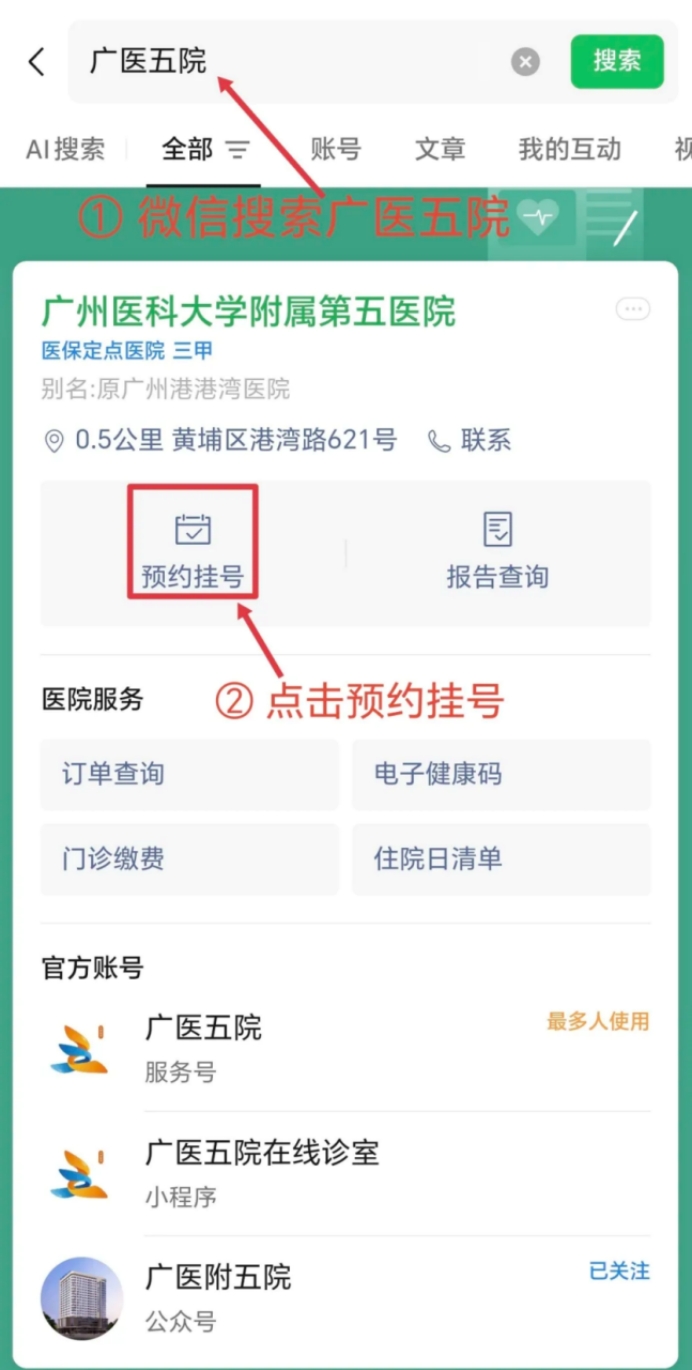Switch to the 账号 tab
Viewport: 692px width, 1370px height.
click(335, 150)
